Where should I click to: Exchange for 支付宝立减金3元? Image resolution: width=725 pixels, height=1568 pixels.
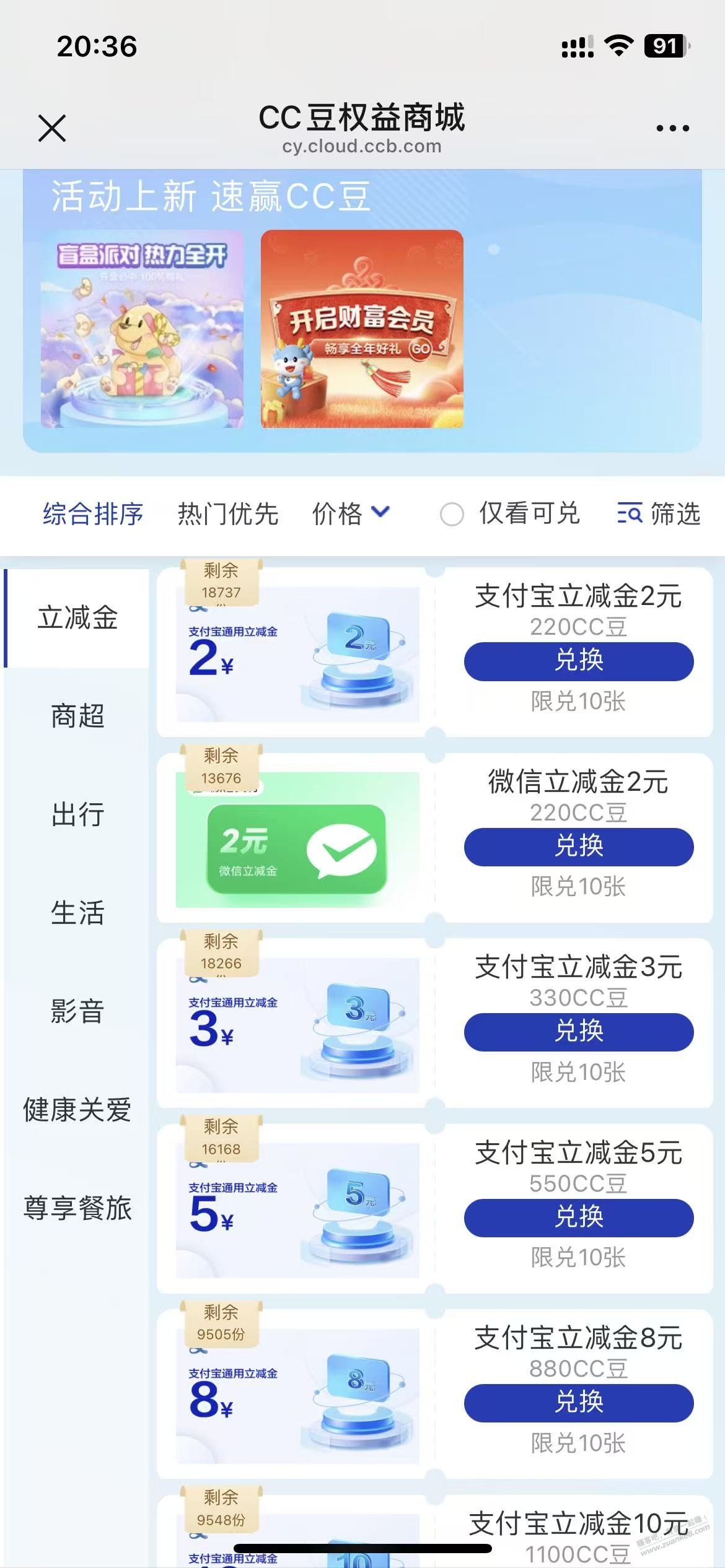[579, 1032]
